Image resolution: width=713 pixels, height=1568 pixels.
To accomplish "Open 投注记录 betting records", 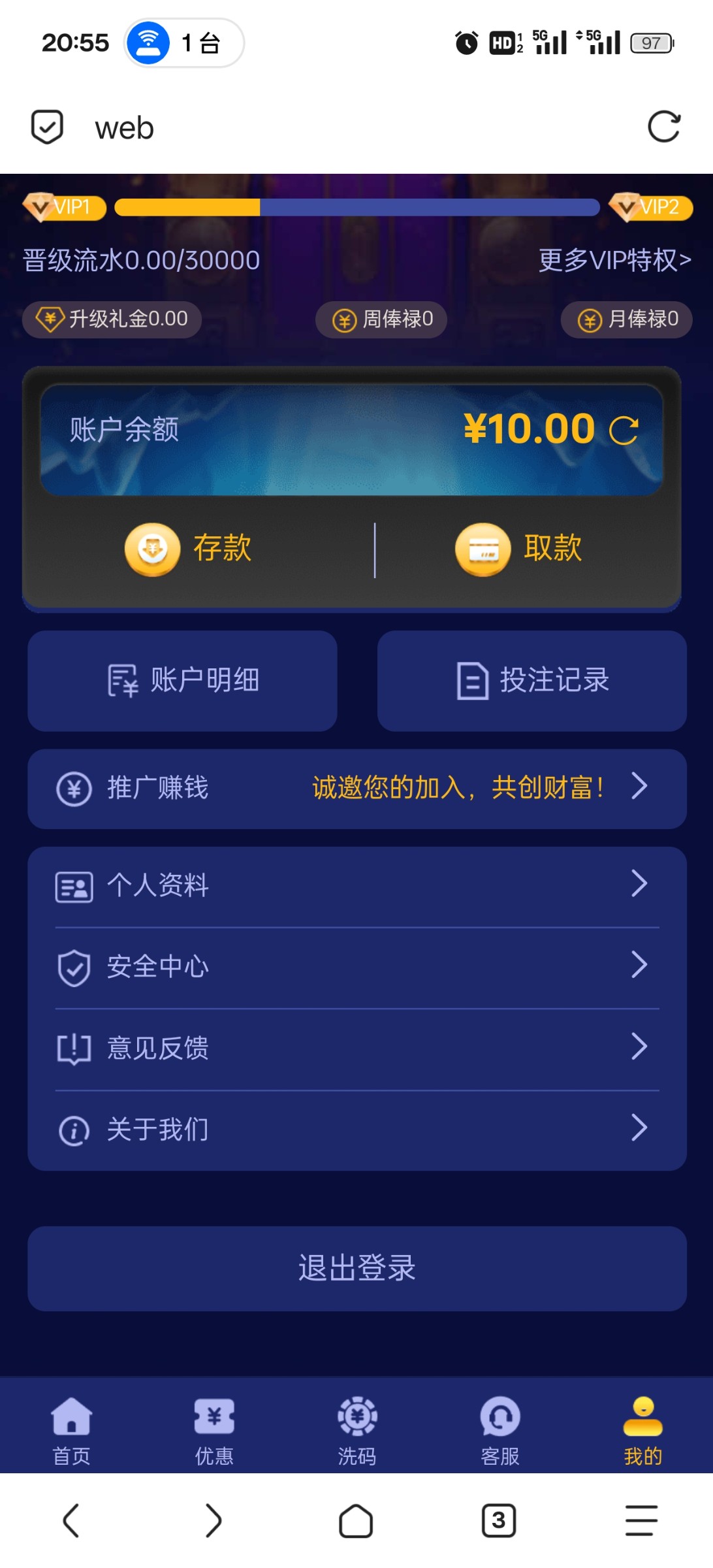I will (531, 680).
